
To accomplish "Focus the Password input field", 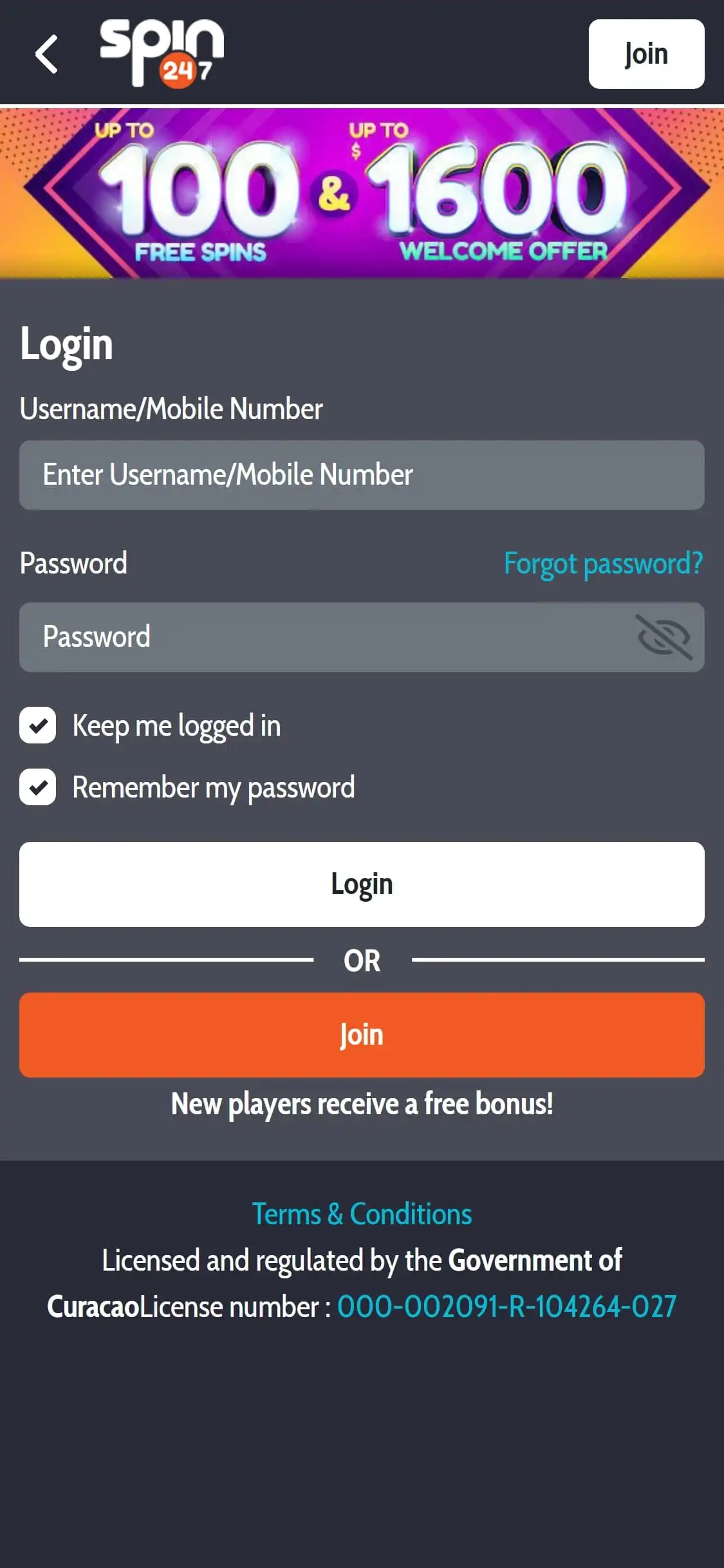I will (x=322, y=637).
